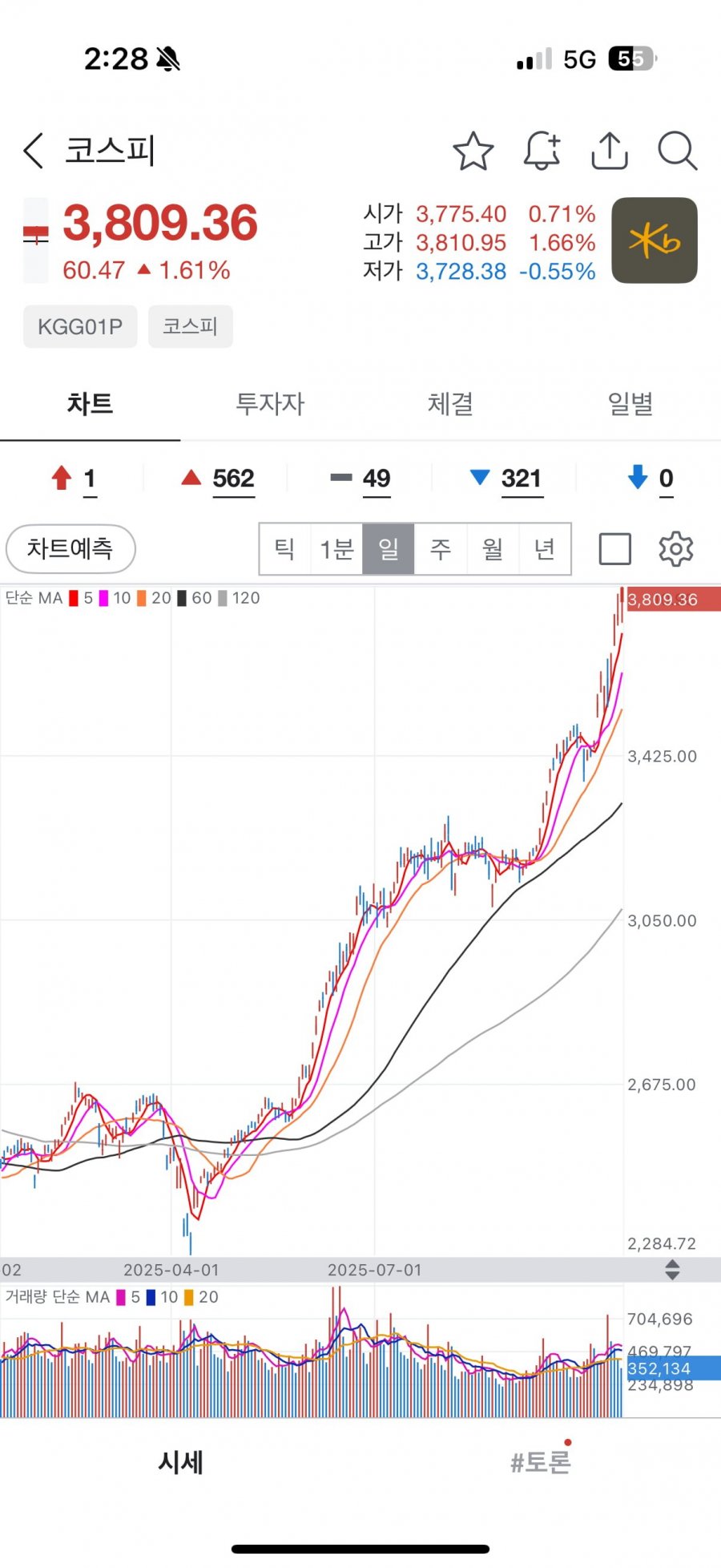Screen dimensions: 721x1568
Task: Add 코스피 to favorites with star
Action: click(x=473, y=151)
